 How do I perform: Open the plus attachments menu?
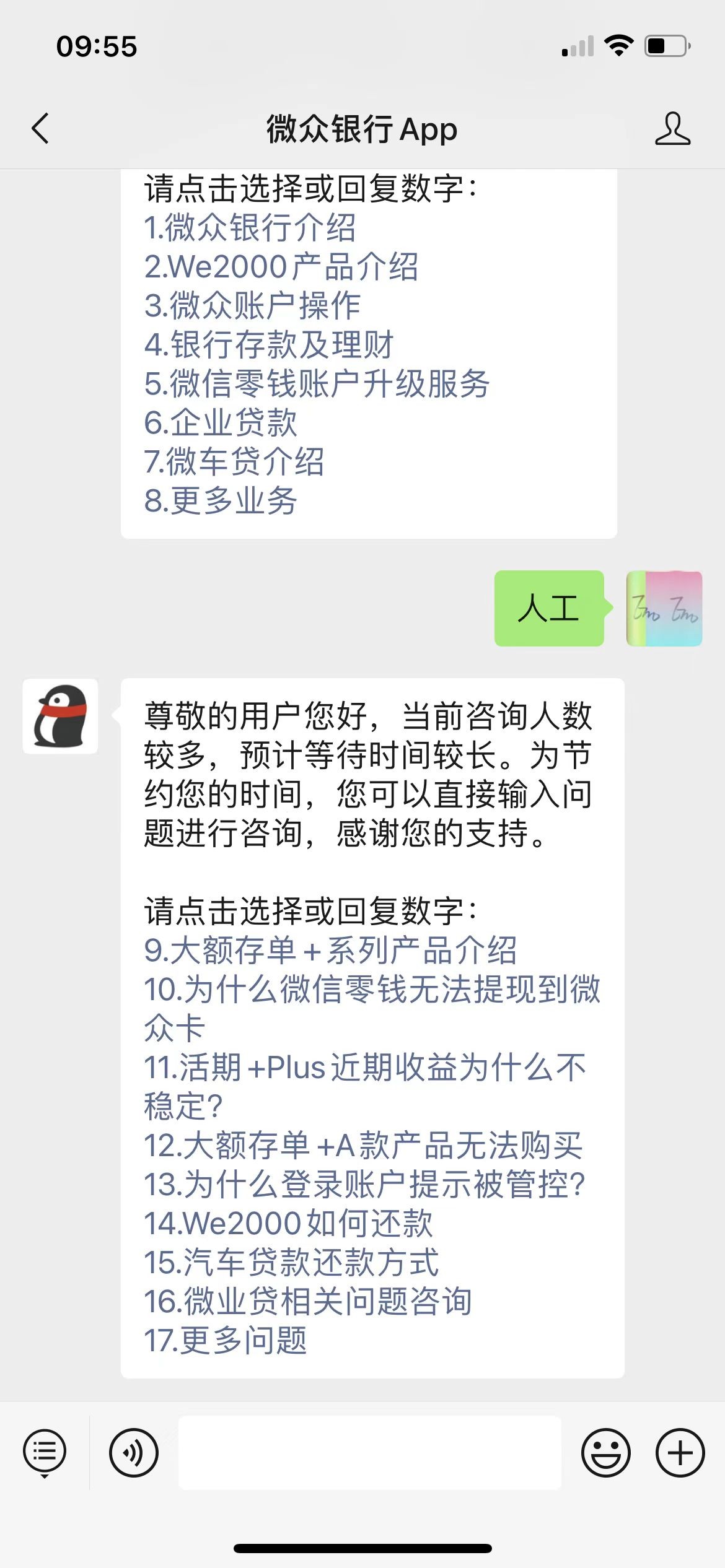click(x=680, y=1452)
